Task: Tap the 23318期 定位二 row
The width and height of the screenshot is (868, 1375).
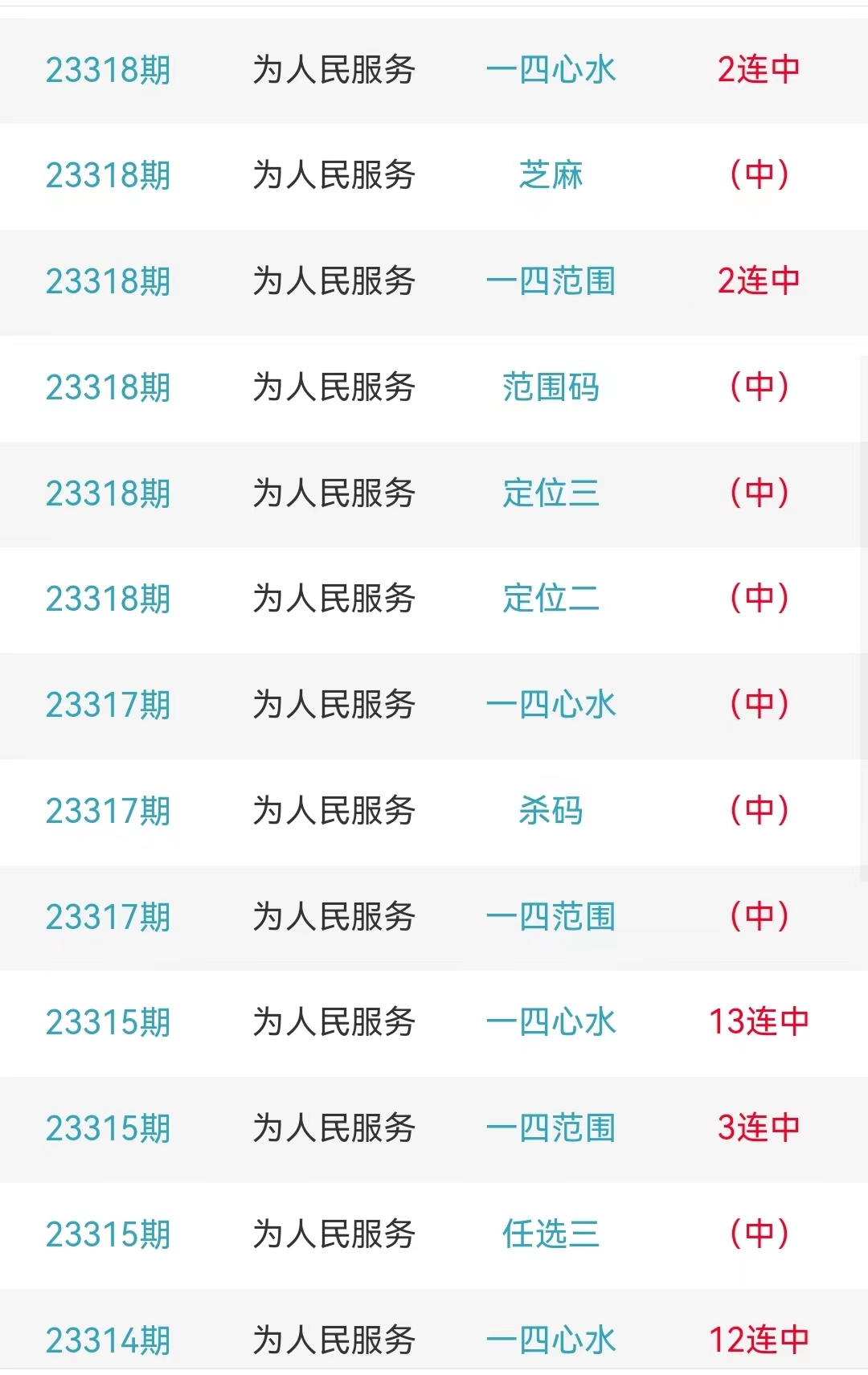Action: click(551, 600)
